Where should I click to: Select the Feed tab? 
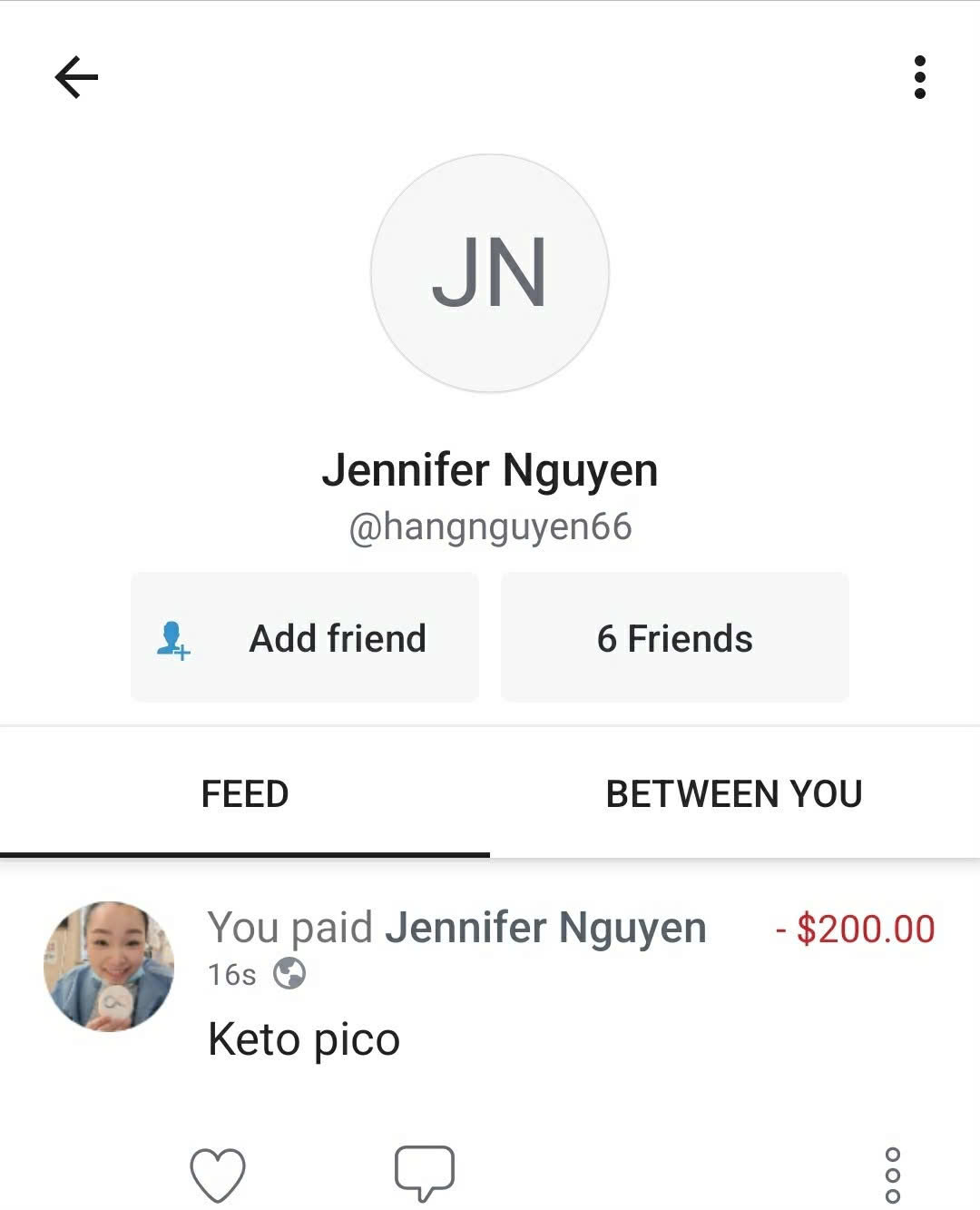click(x=245, y=794)
